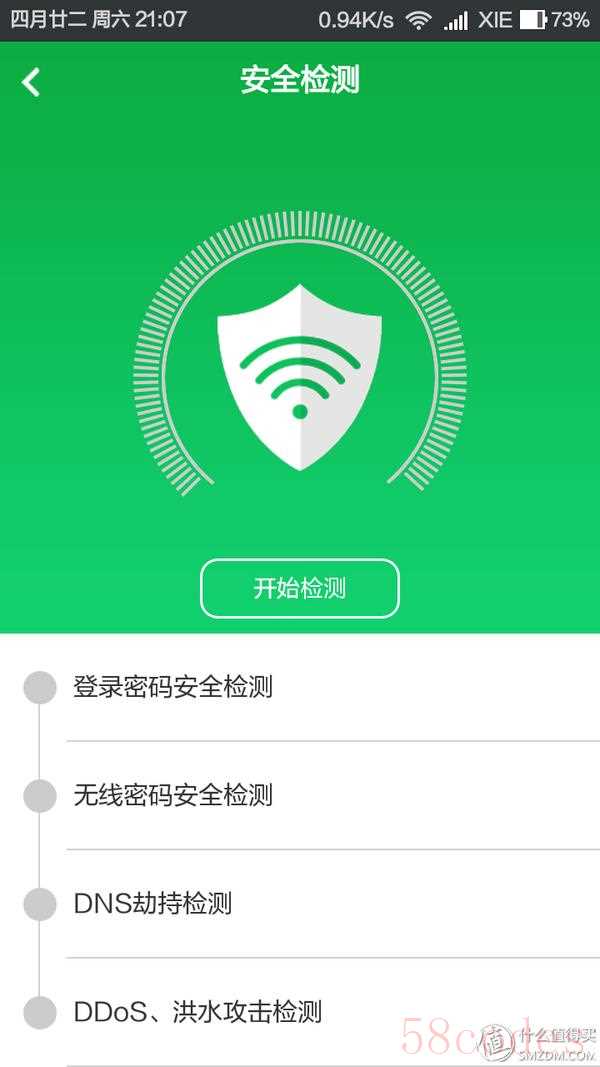The height and width of the screenshot is (1067, 600).
Task: Start the scan with 开始检测
Action: [300, 588]
